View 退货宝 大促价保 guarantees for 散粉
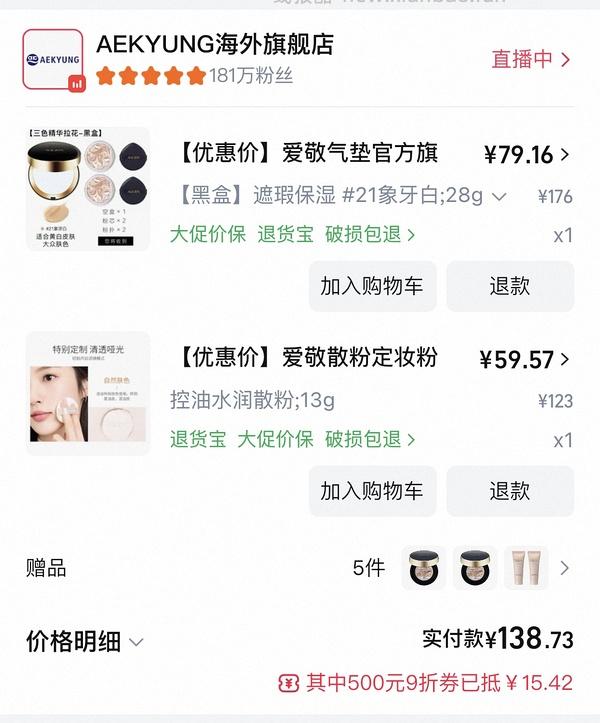The width and height of the screenshot is (600, 723). click(x=292, y=440)
